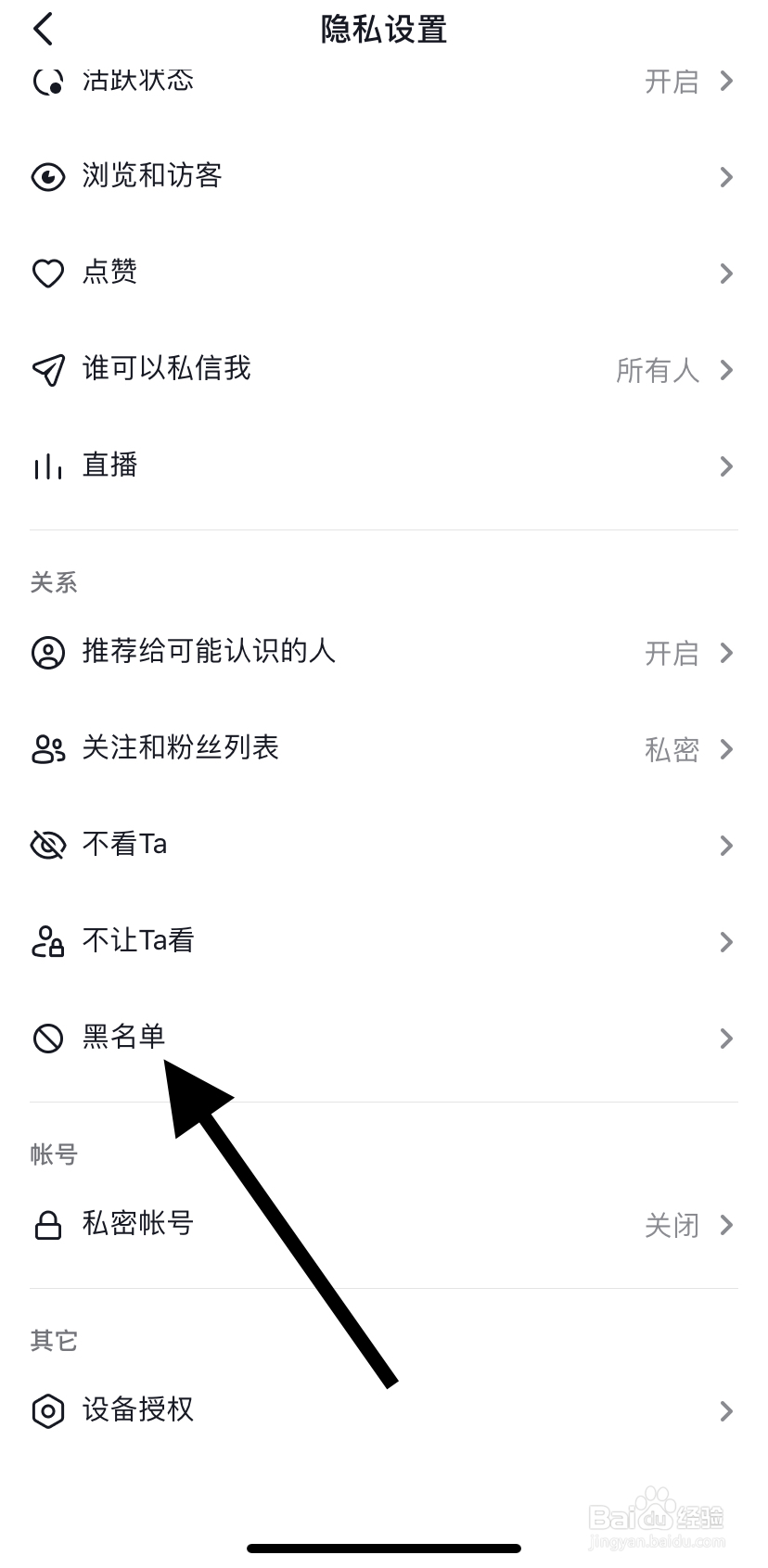The width and height of the screenshot is (768, 1568).
Task: Select the 活跃状态 status icon
Action: (x=48, y=82)
